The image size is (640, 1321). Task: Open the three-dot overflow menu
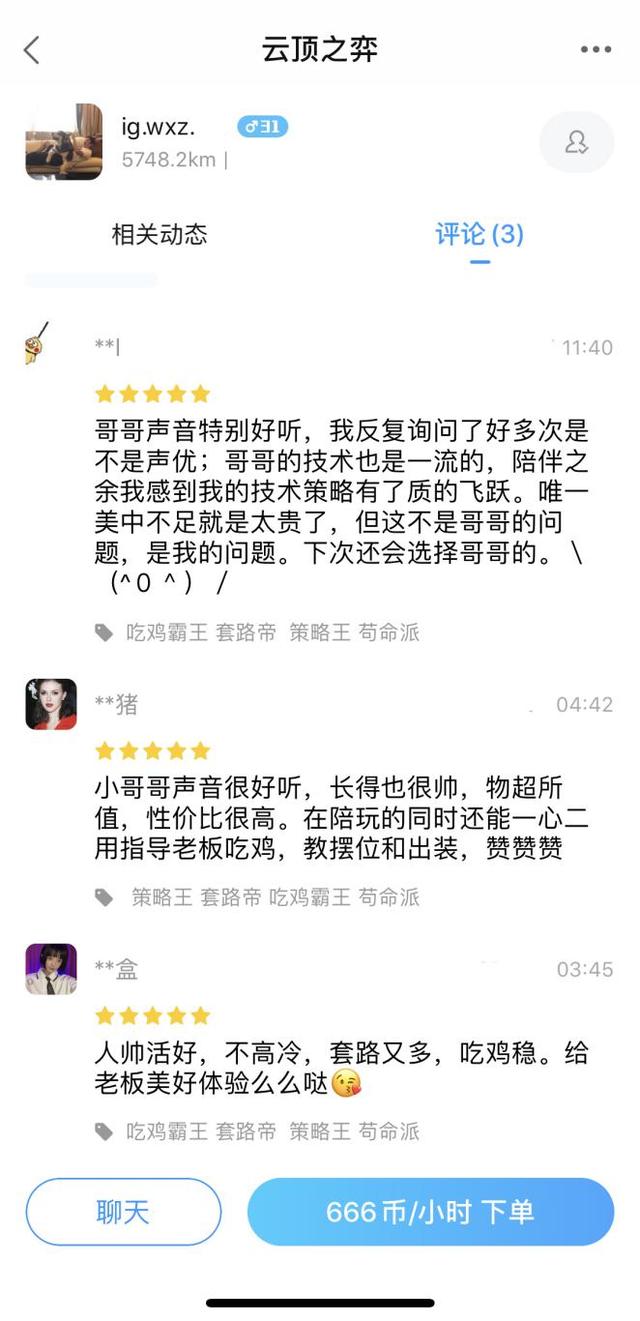[x=595, y=50]
